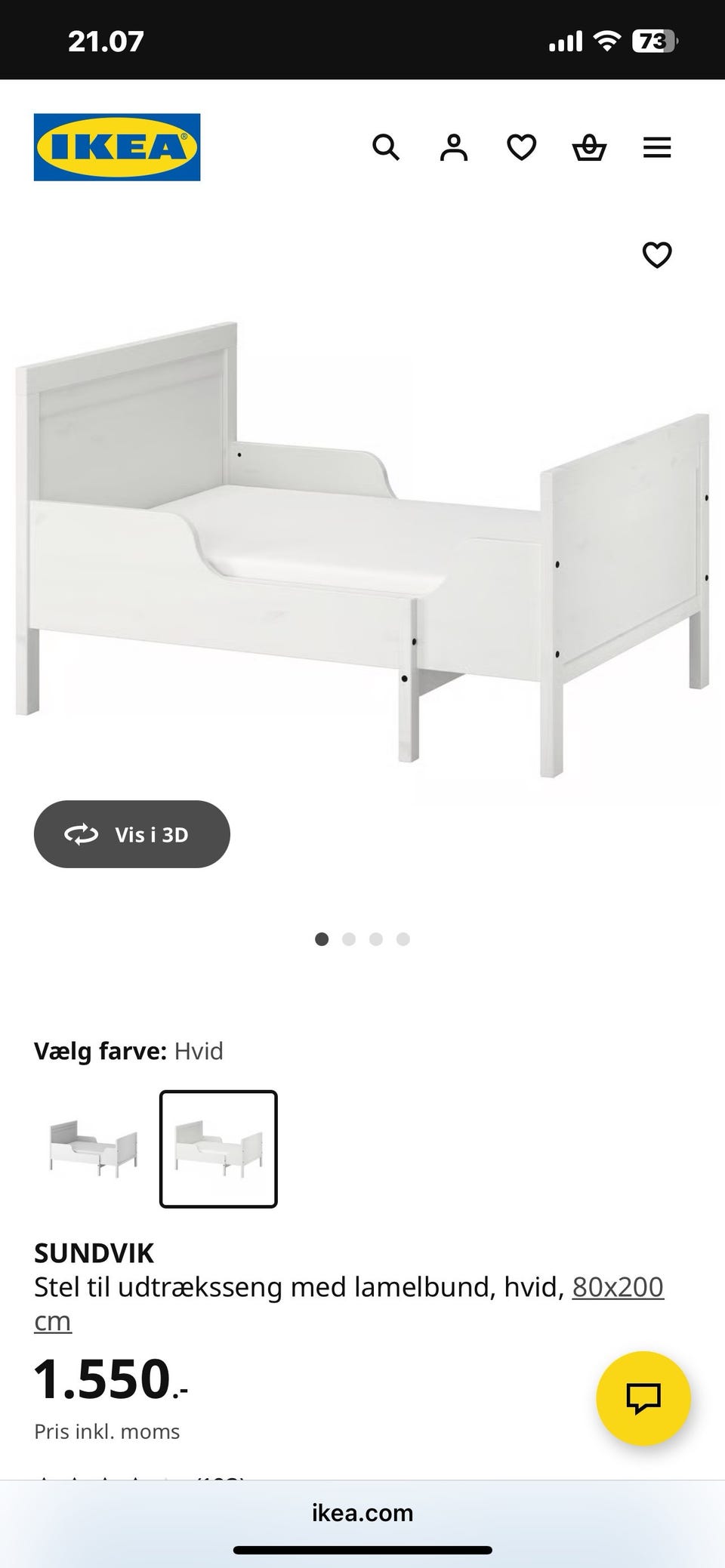Activate the rotate icon on Vis i 3D

coord(79,834)
